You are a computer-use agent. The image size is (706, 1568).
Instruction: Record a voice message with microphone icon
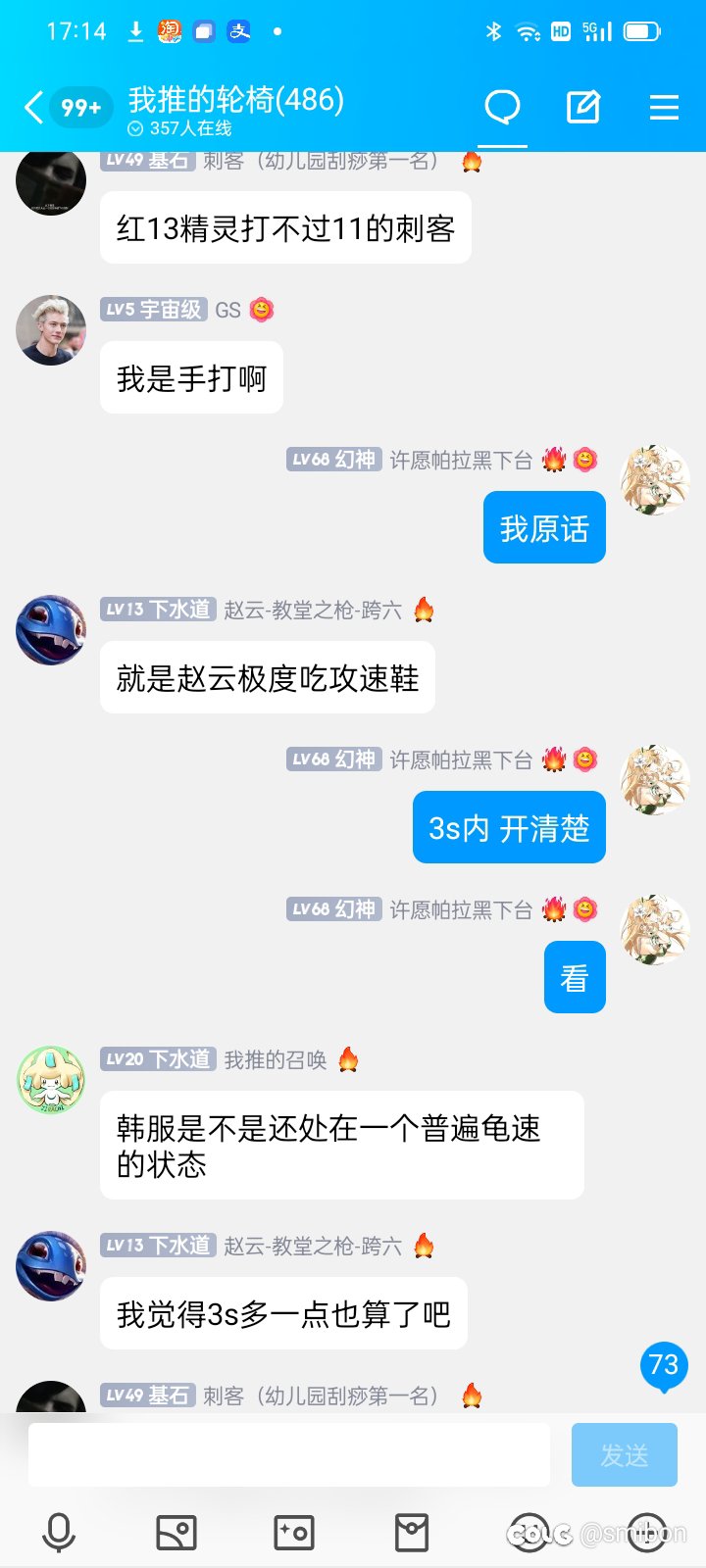pos(59,1533)
